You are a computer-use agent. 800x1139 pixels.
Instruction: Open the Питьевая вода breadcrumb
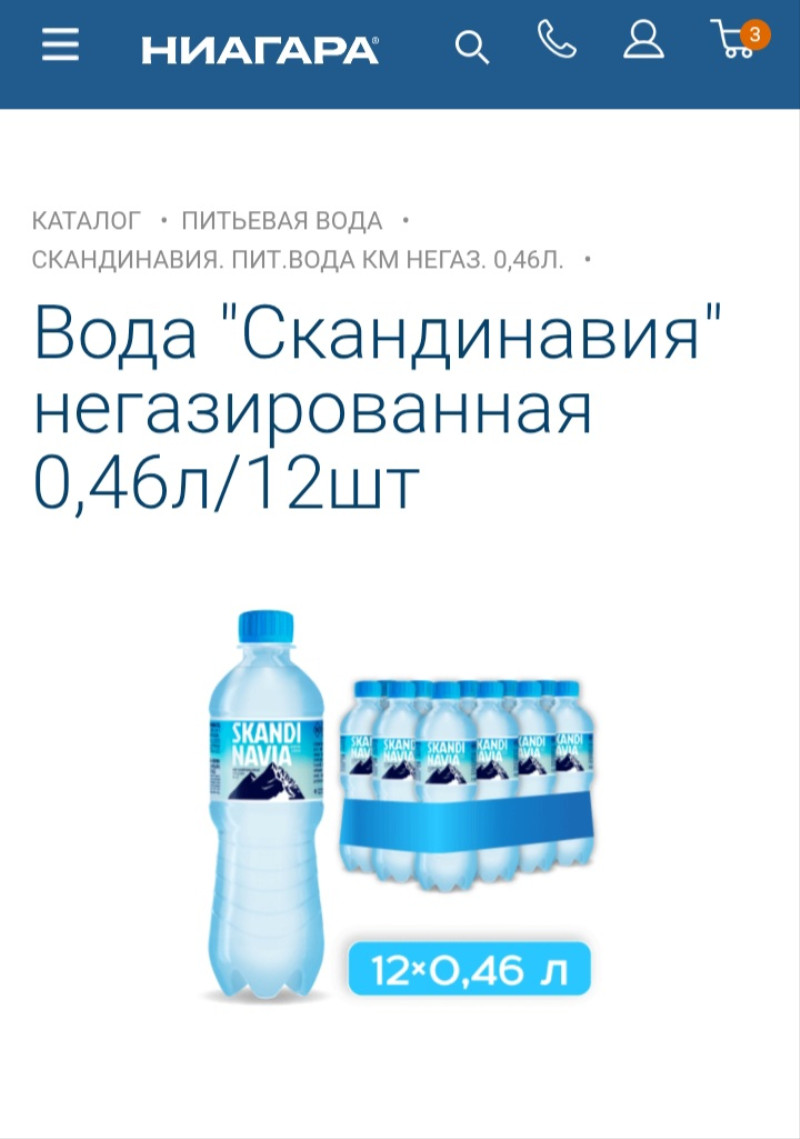point(282,220)
